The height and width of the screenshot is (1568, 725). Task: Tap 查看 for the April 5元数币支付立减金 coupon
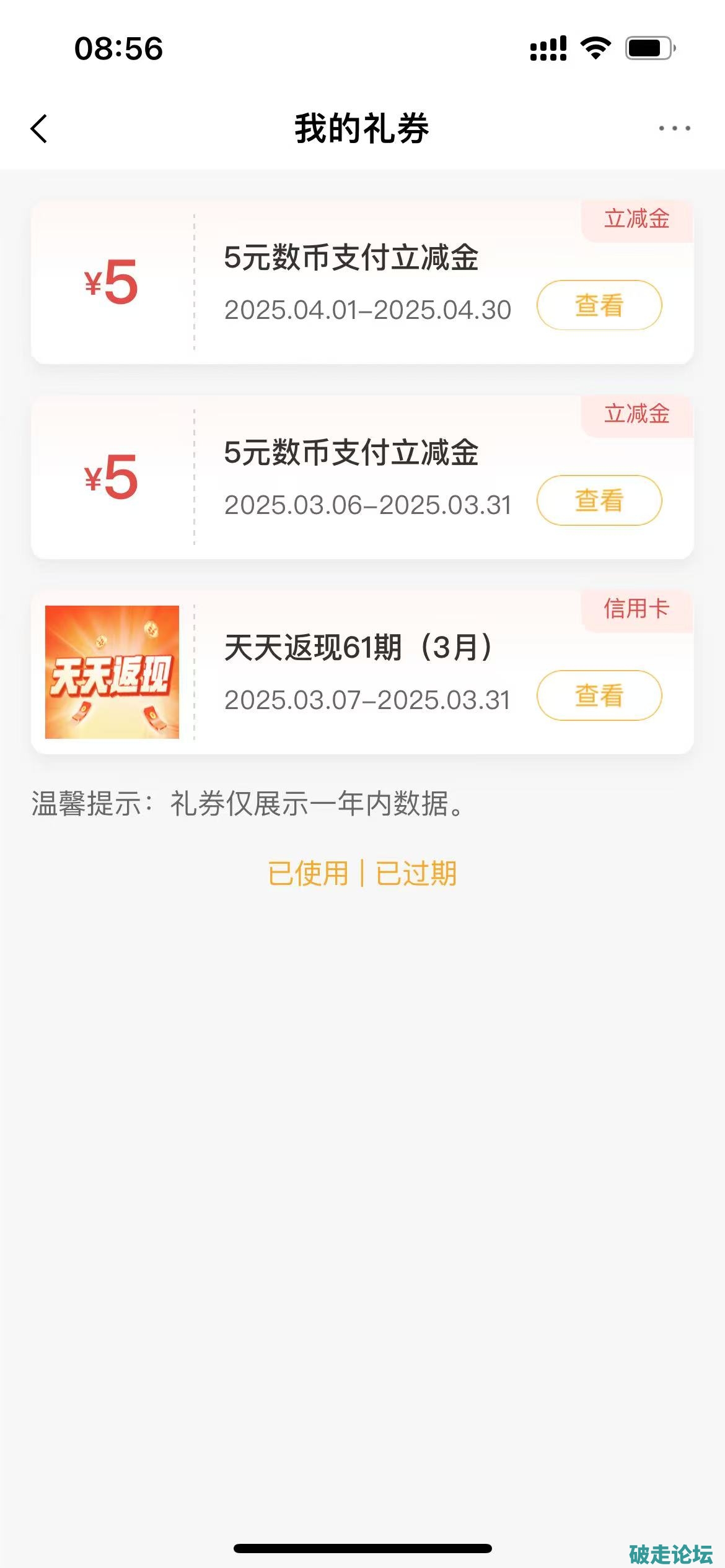pos(599,305)
